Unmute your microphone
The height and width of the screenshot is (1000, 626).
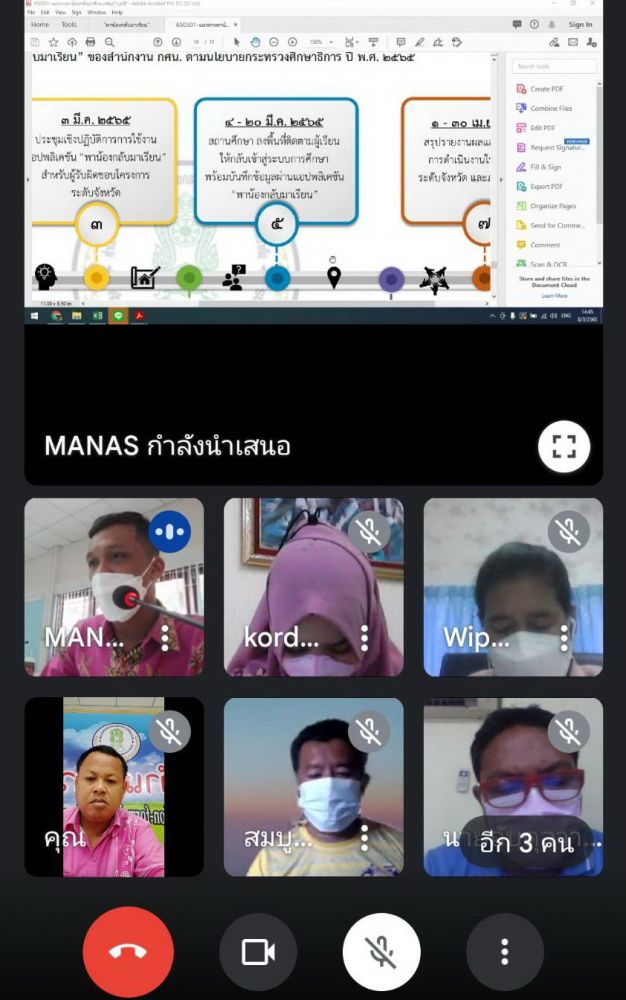[x=381, y=951]
